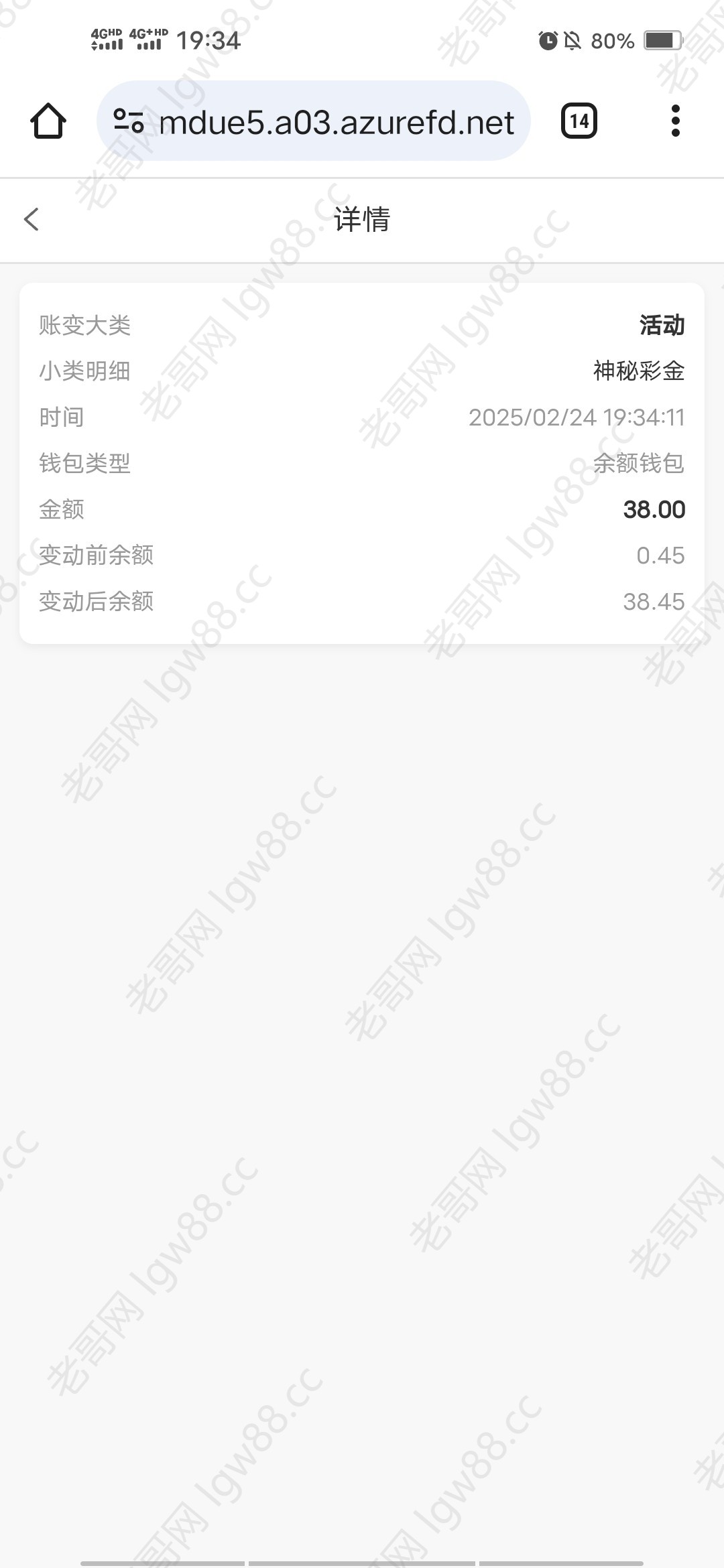Open the tab switcher showing 14 tabs
Viewport: 724px width, 1568px height.
tap(579, 121)
